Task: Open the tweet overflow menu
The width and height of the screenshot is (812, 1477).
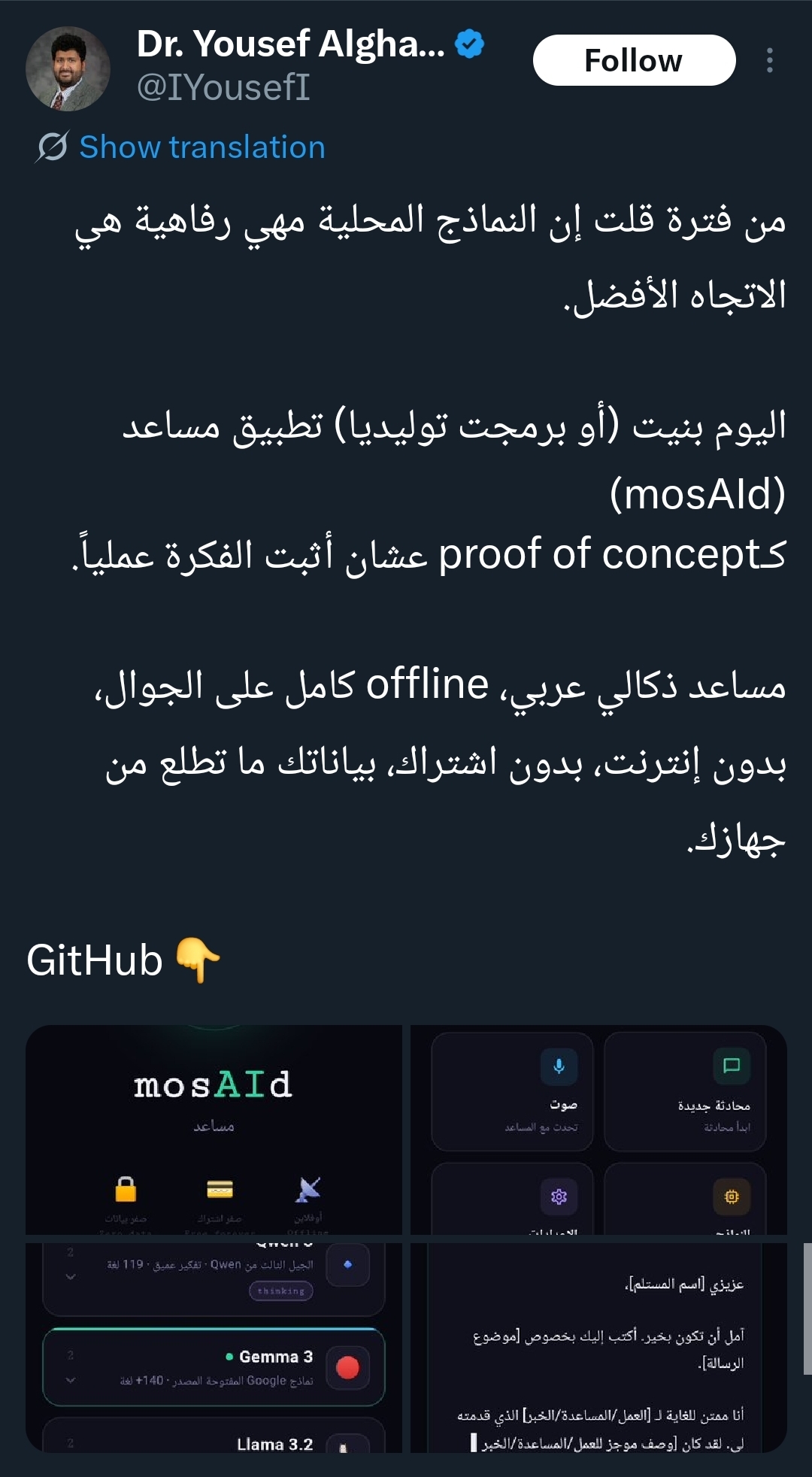Action: coord(769,60)
